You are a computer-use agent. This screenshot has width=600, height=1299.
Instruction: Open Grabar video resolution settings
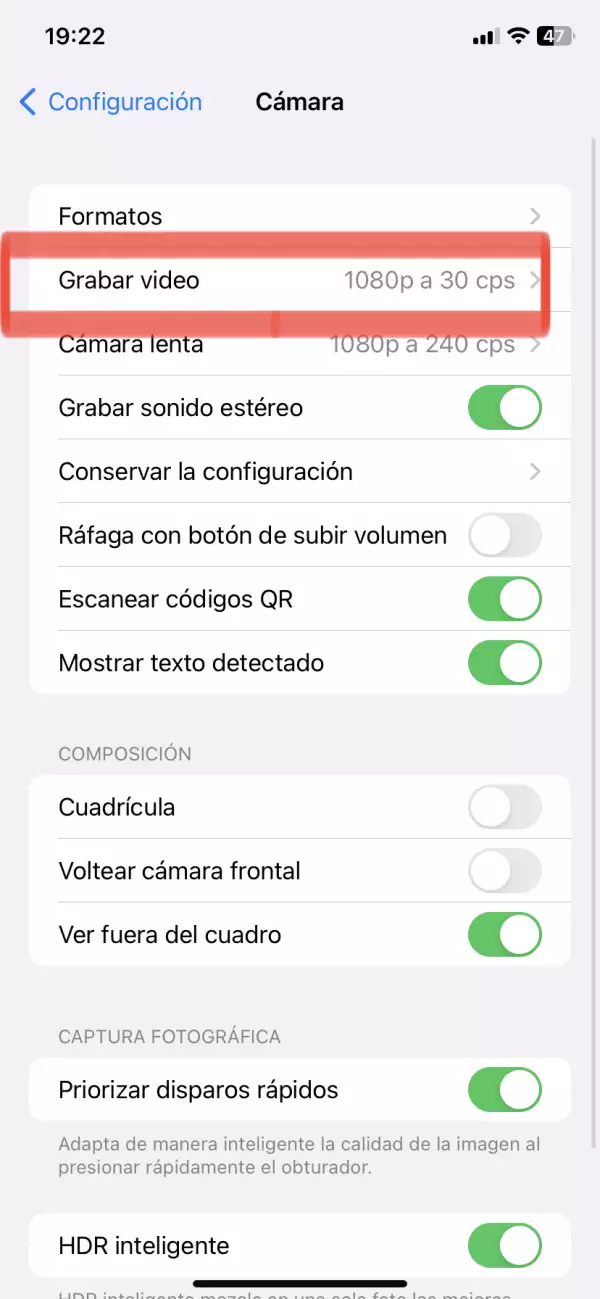(x=300, y=280)
